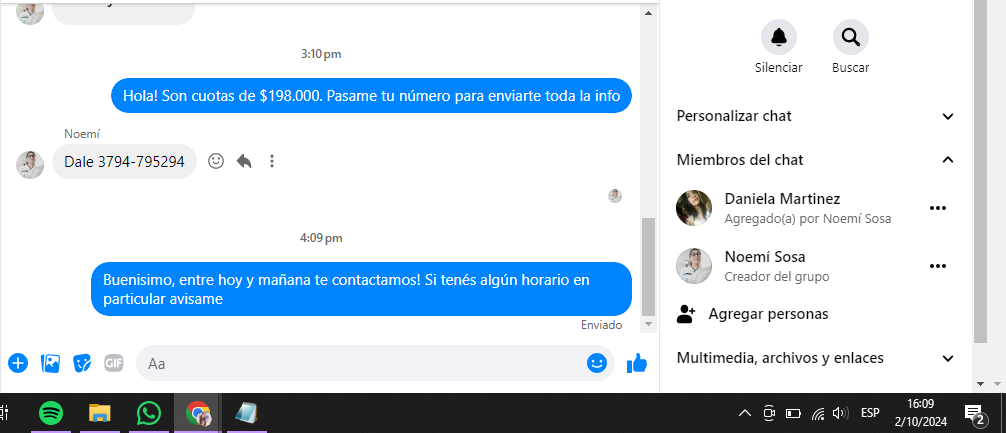This screenshot has width=1006, height=433.
Task: Expand the Personalizar chat section
Action: tap(947, 116)
